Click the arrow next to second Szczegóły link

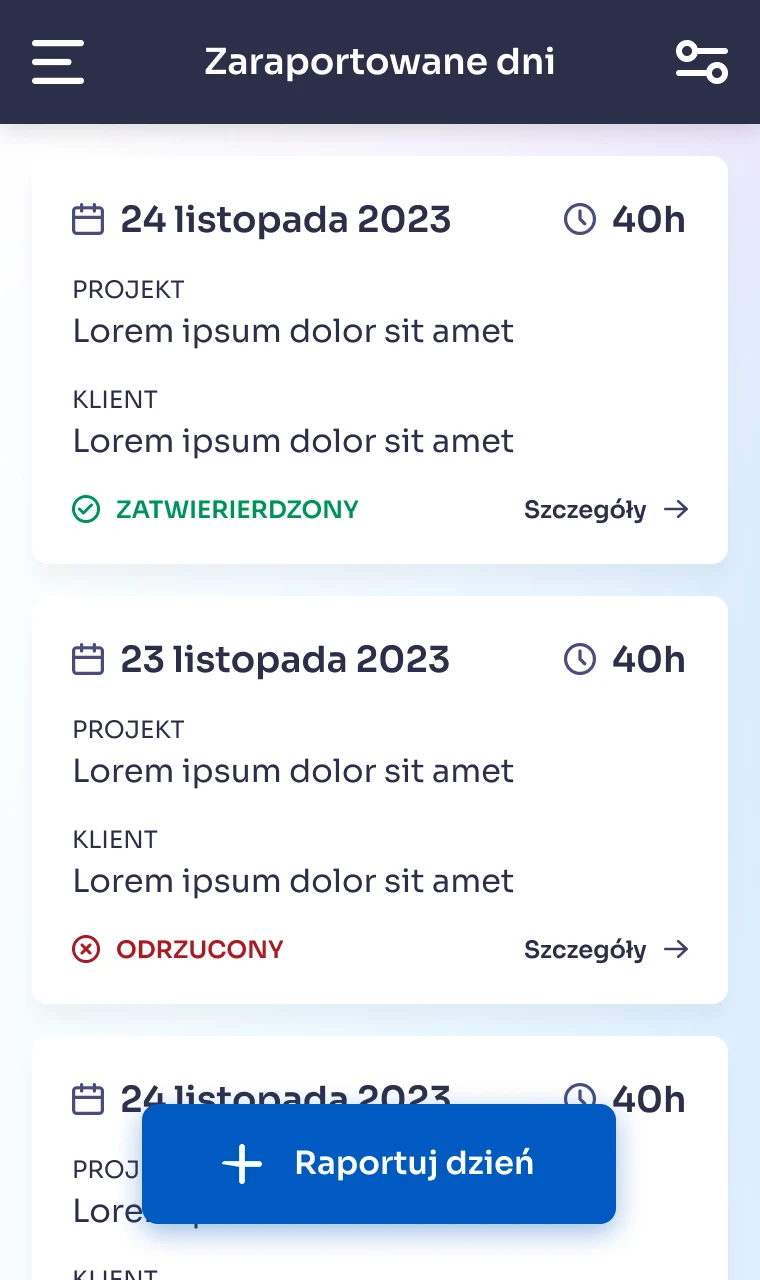tap(676, 949)
